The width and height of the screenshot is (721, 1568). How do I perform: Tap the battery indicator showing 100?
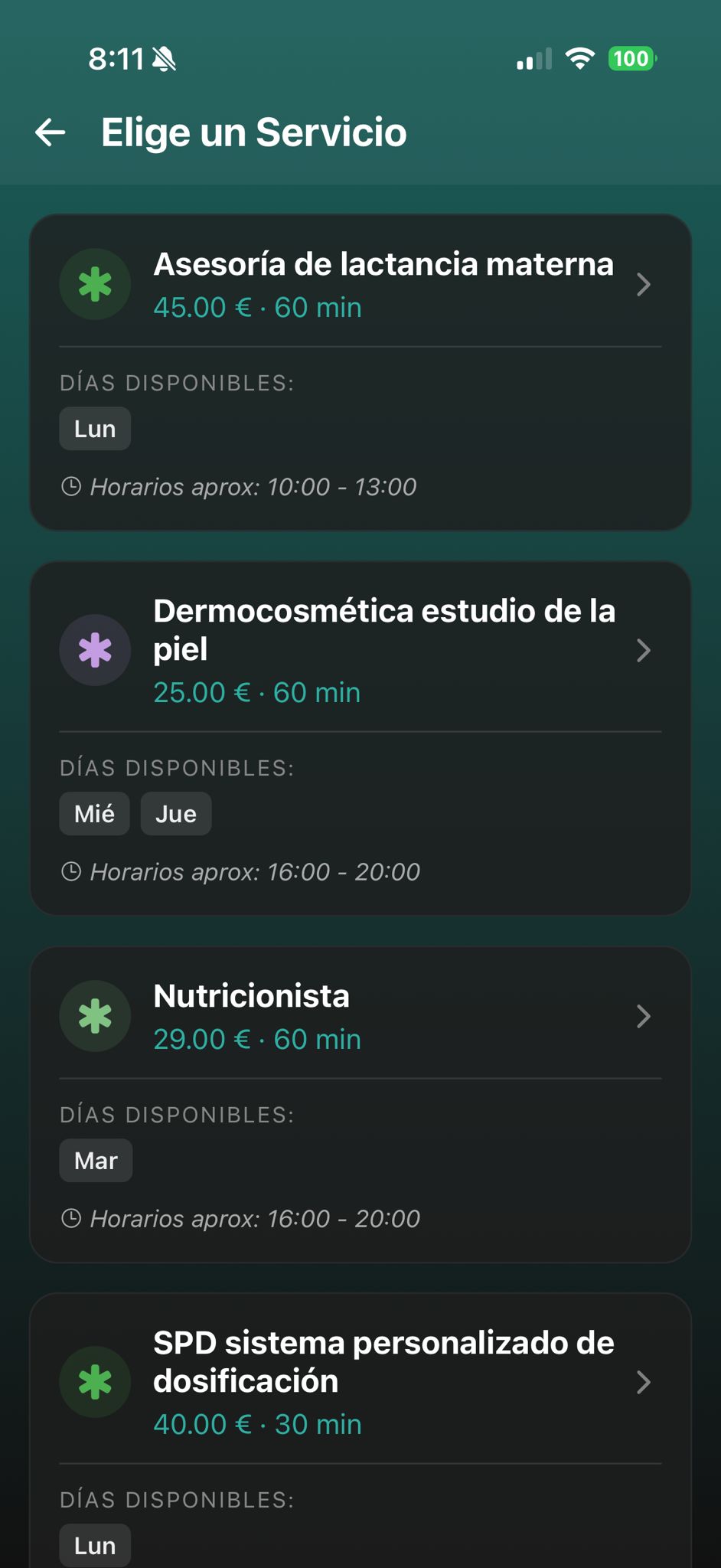(x=629, y=59)
